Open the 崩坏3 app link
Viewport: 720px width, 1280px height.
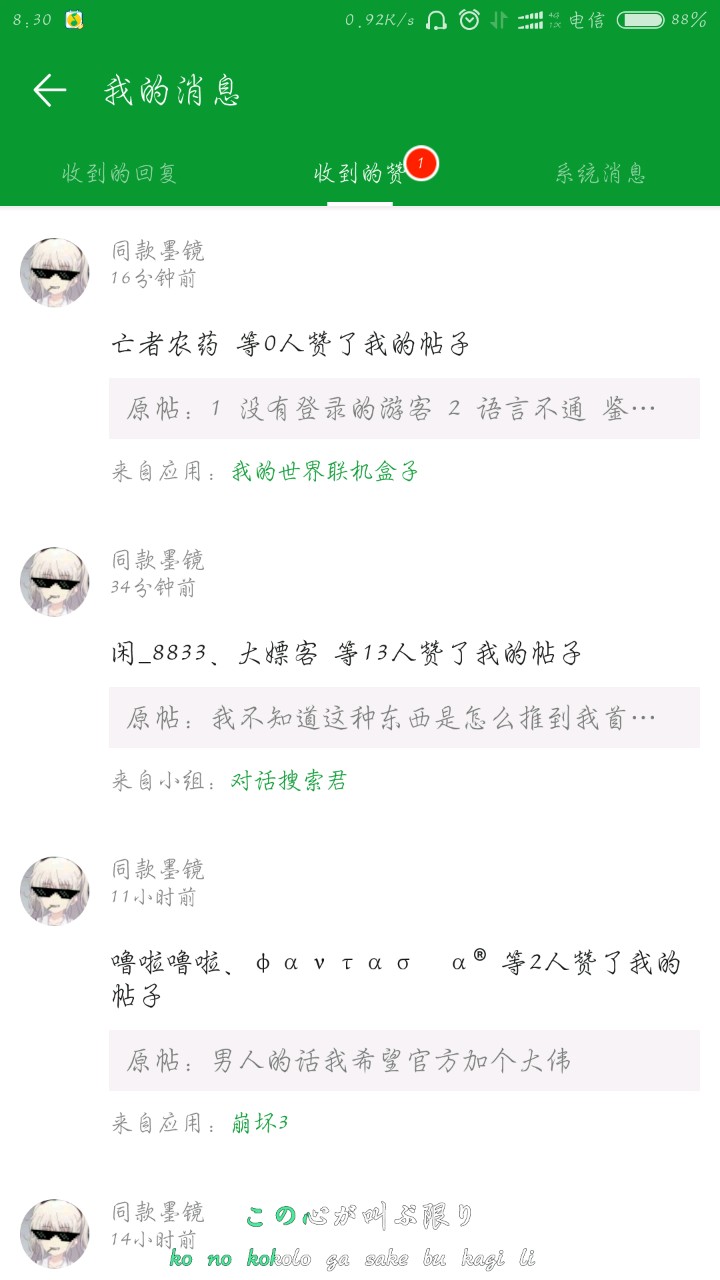[x=260, y=1123]
